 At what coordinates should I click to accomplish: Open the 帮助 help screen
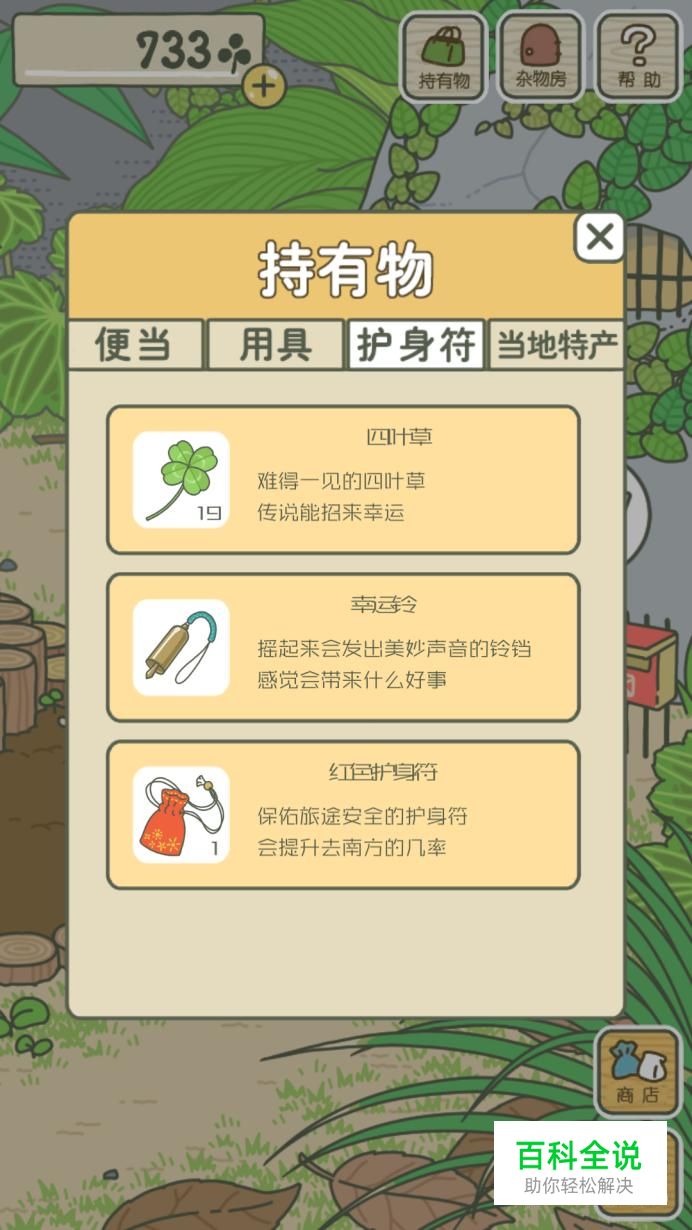coord(638,57)
